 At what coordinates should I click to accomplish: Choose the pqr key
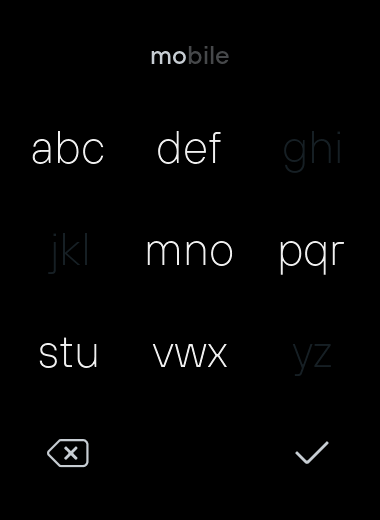pyautogui.click(x=311, y=257)
